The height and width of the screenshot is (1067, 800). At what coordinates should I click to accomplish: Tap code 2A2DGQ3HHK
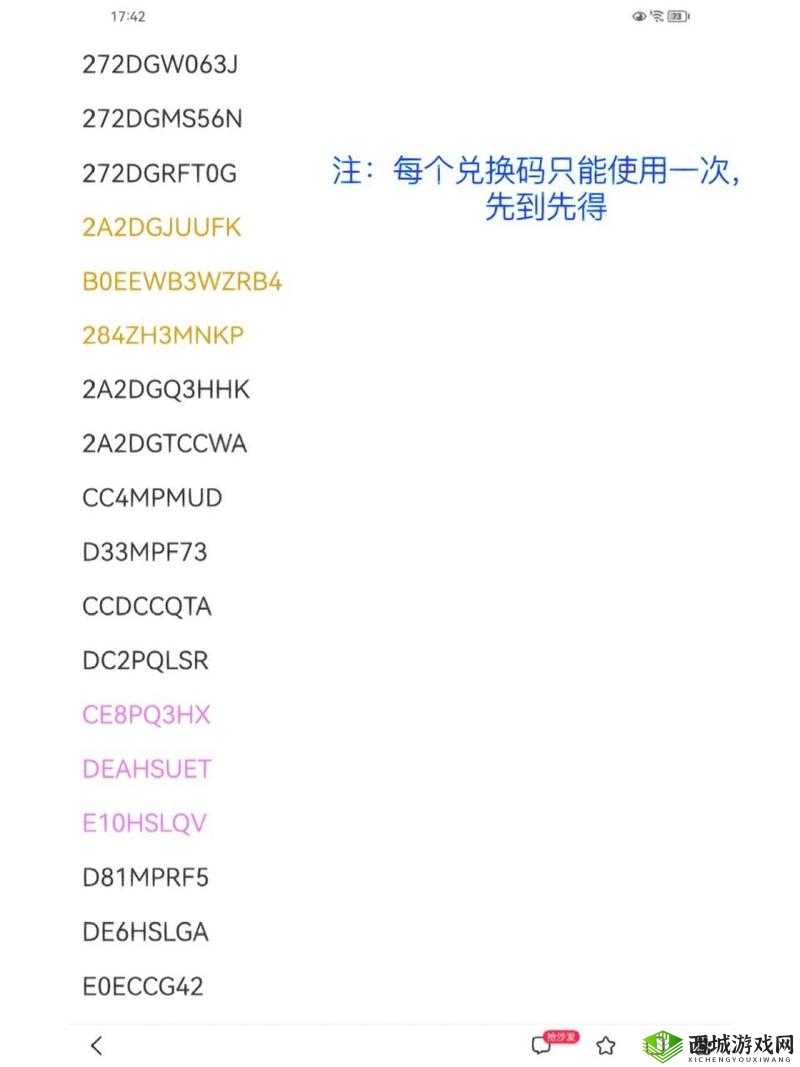click(x=164, y=389)
